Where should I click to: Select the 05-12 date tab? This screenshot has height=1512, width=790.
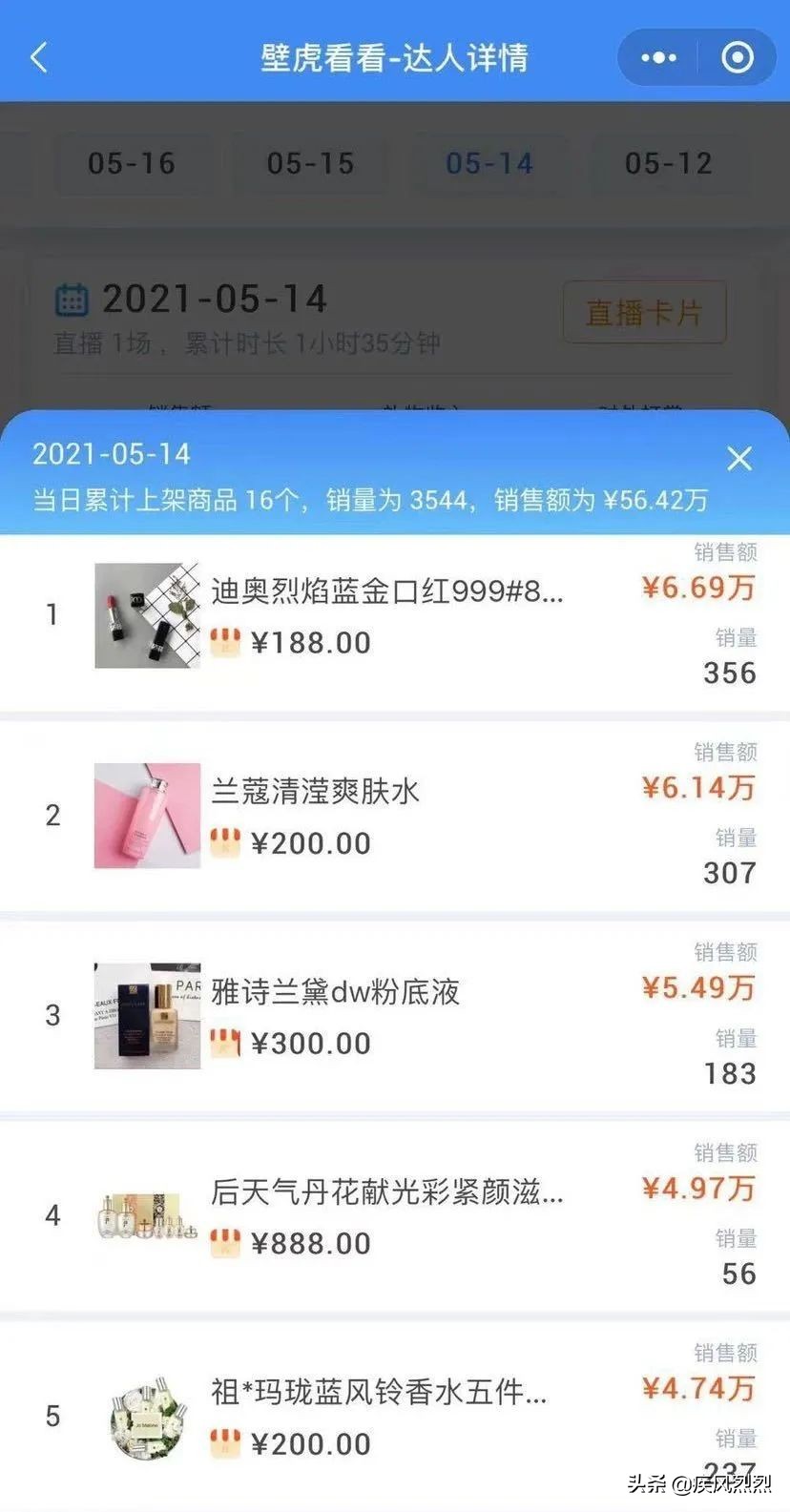[667, 163]
